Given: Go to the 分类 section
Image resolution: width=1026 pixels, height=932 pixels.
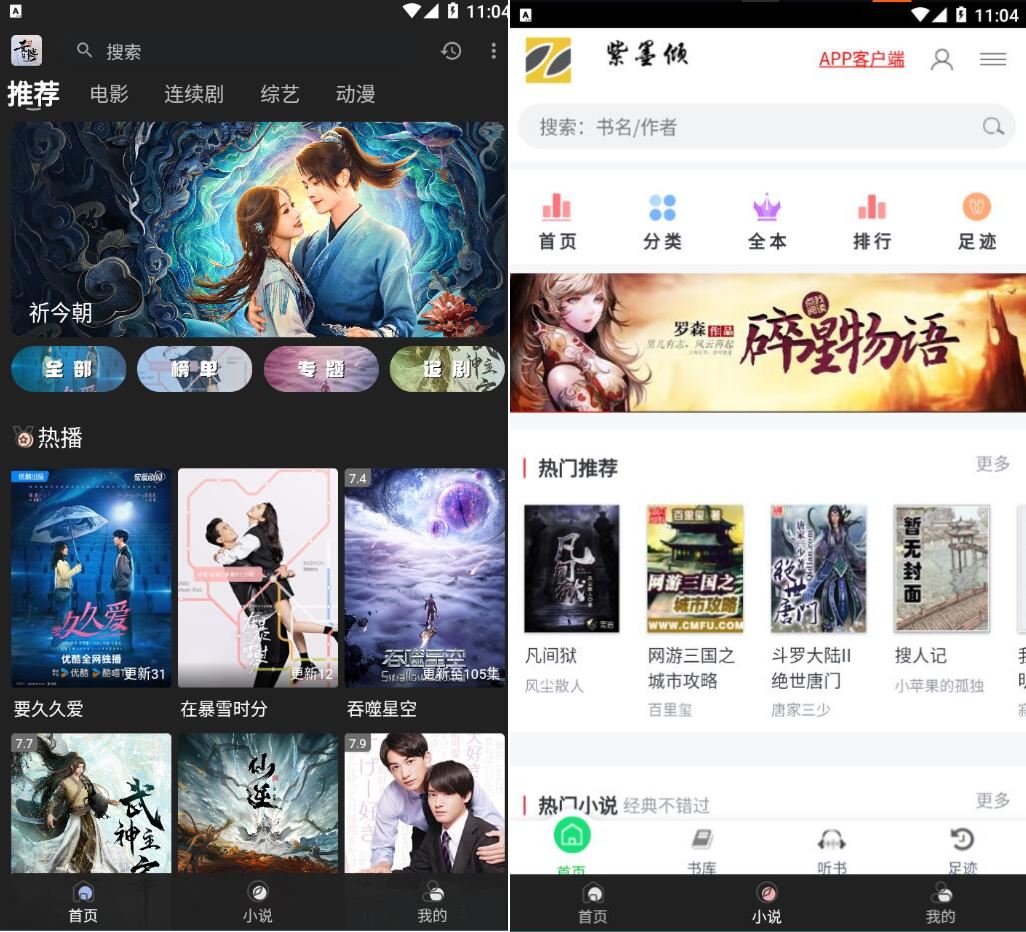Looking at the screenshot, I should (662, 222).
